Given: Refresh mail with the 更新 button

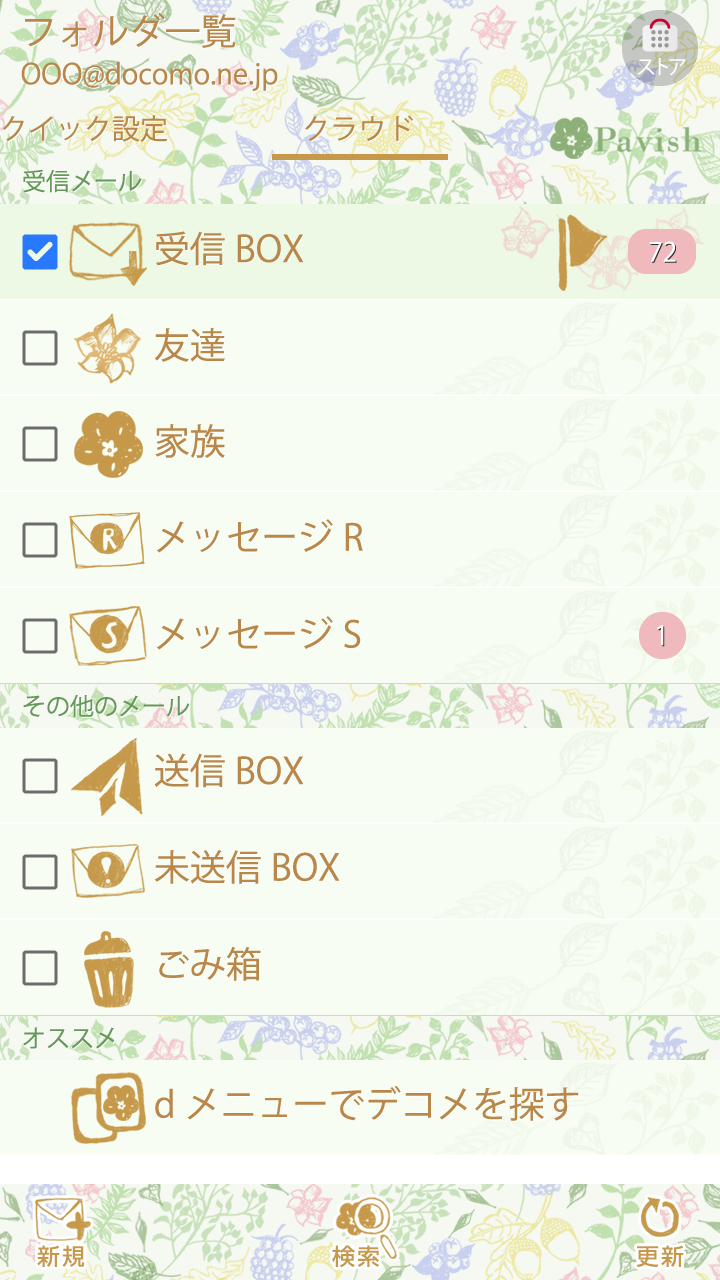Looking at the screenshot, I should (660, 1233).
